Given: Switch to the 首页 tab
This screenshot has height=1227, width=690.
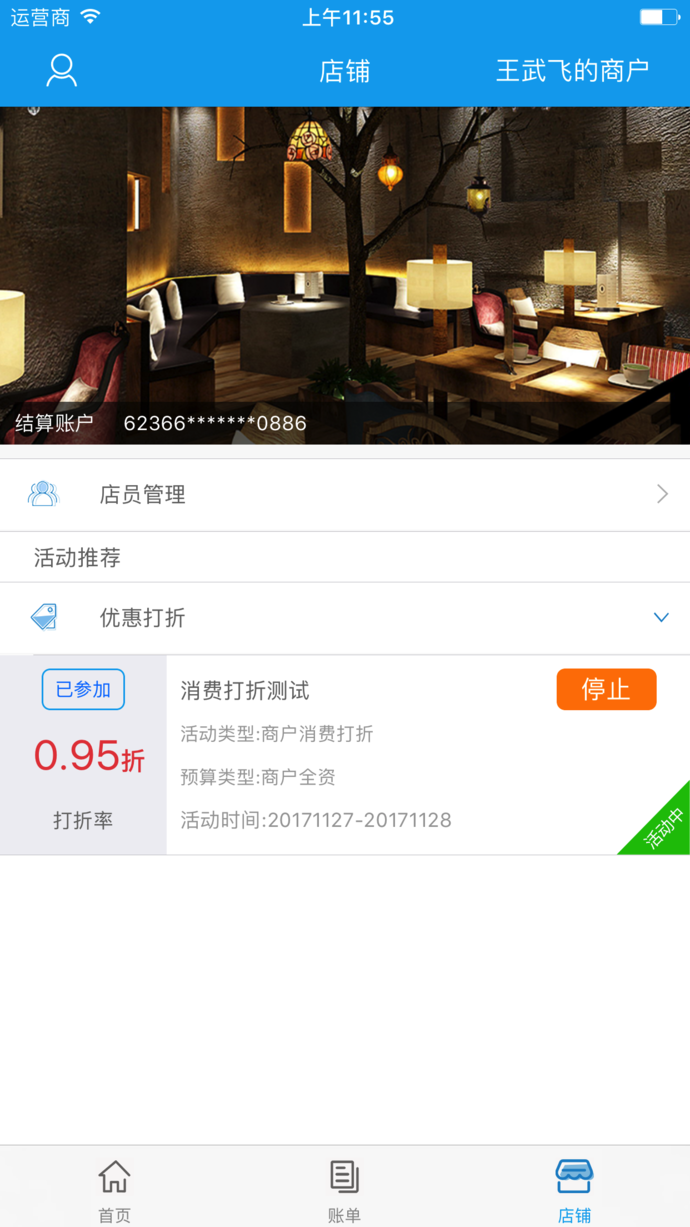Looking at the screenshot, I should click(x=114, y=1189).
